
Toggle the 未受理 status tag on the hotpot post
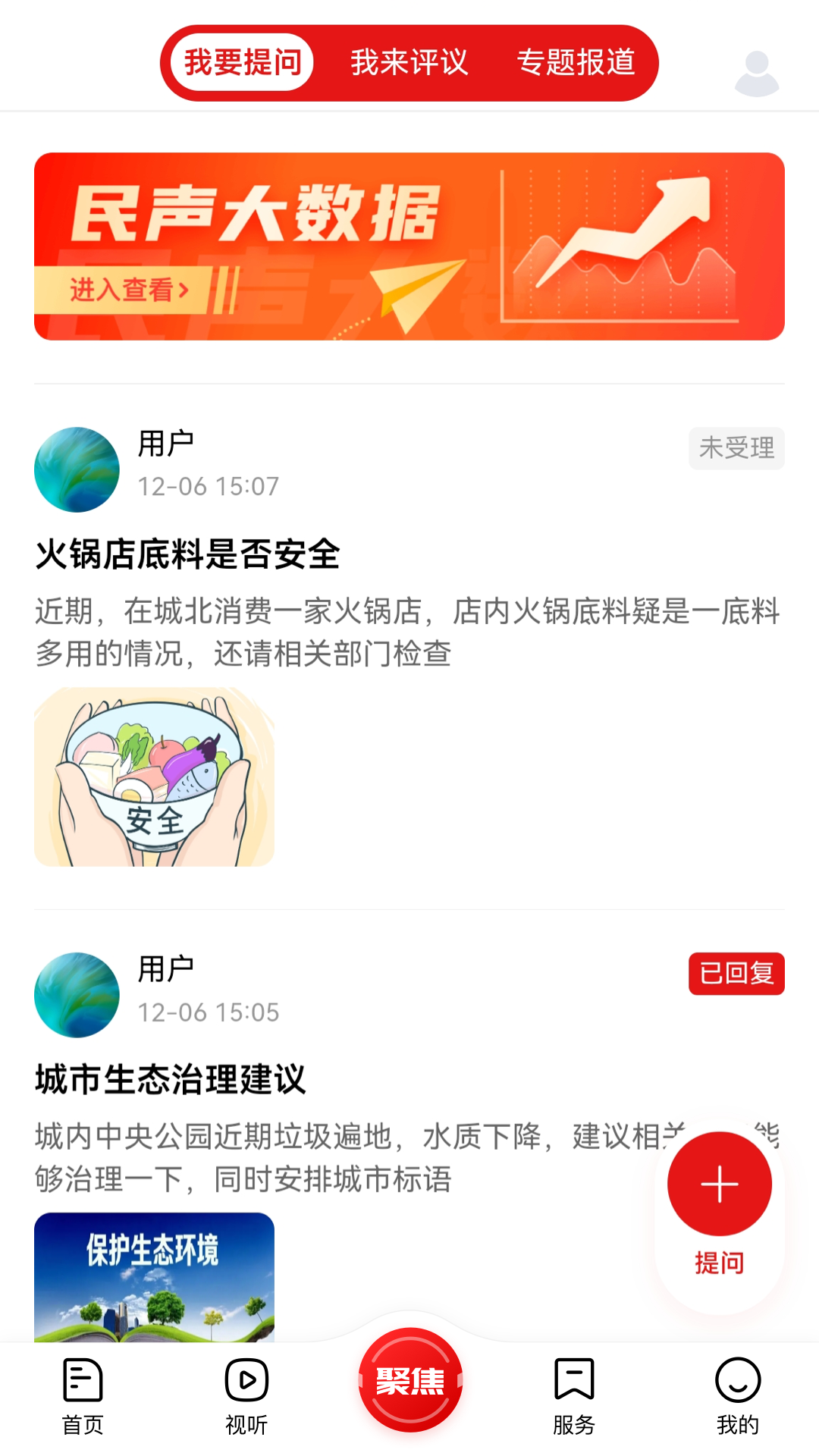tap(736, 448)
